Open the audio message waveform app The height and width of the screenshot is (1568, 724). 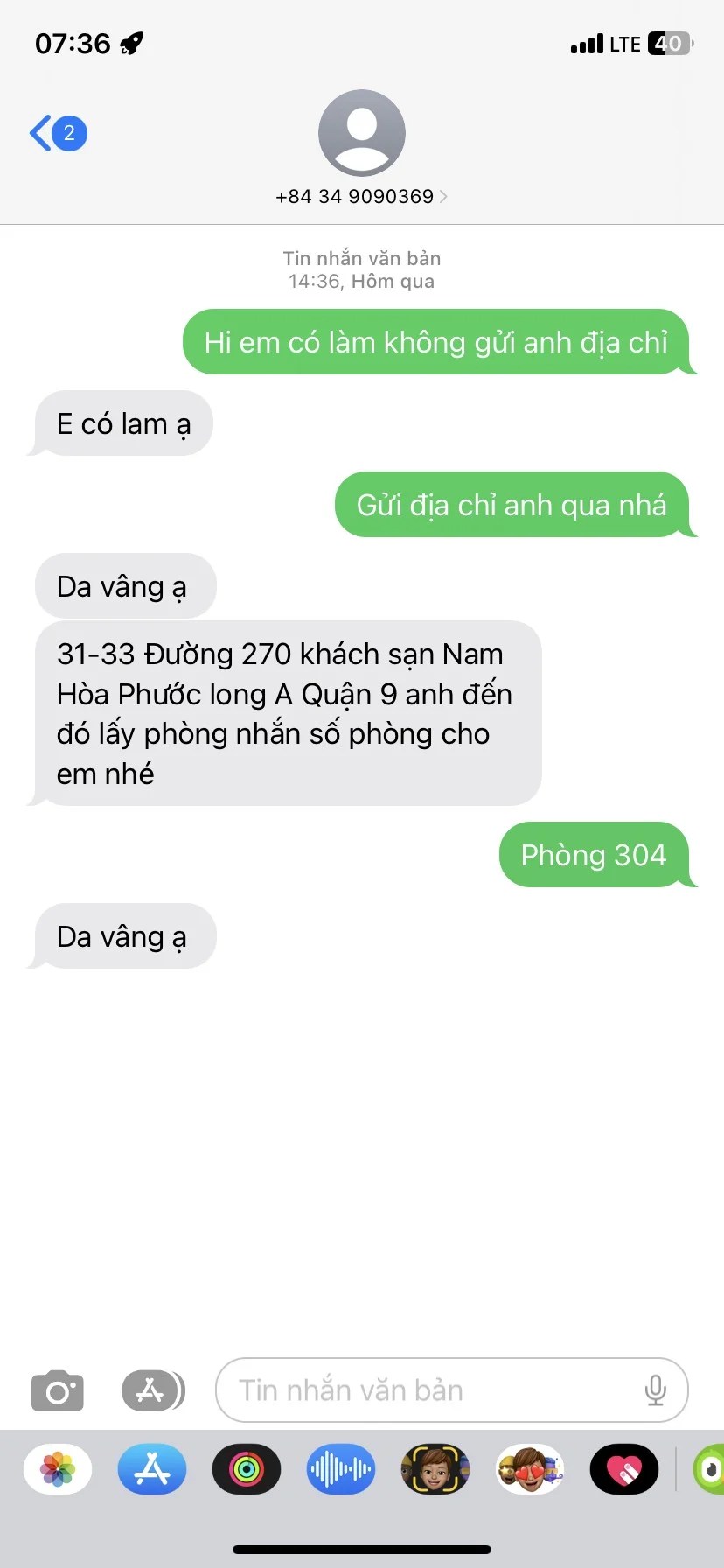coord(341,1469)
